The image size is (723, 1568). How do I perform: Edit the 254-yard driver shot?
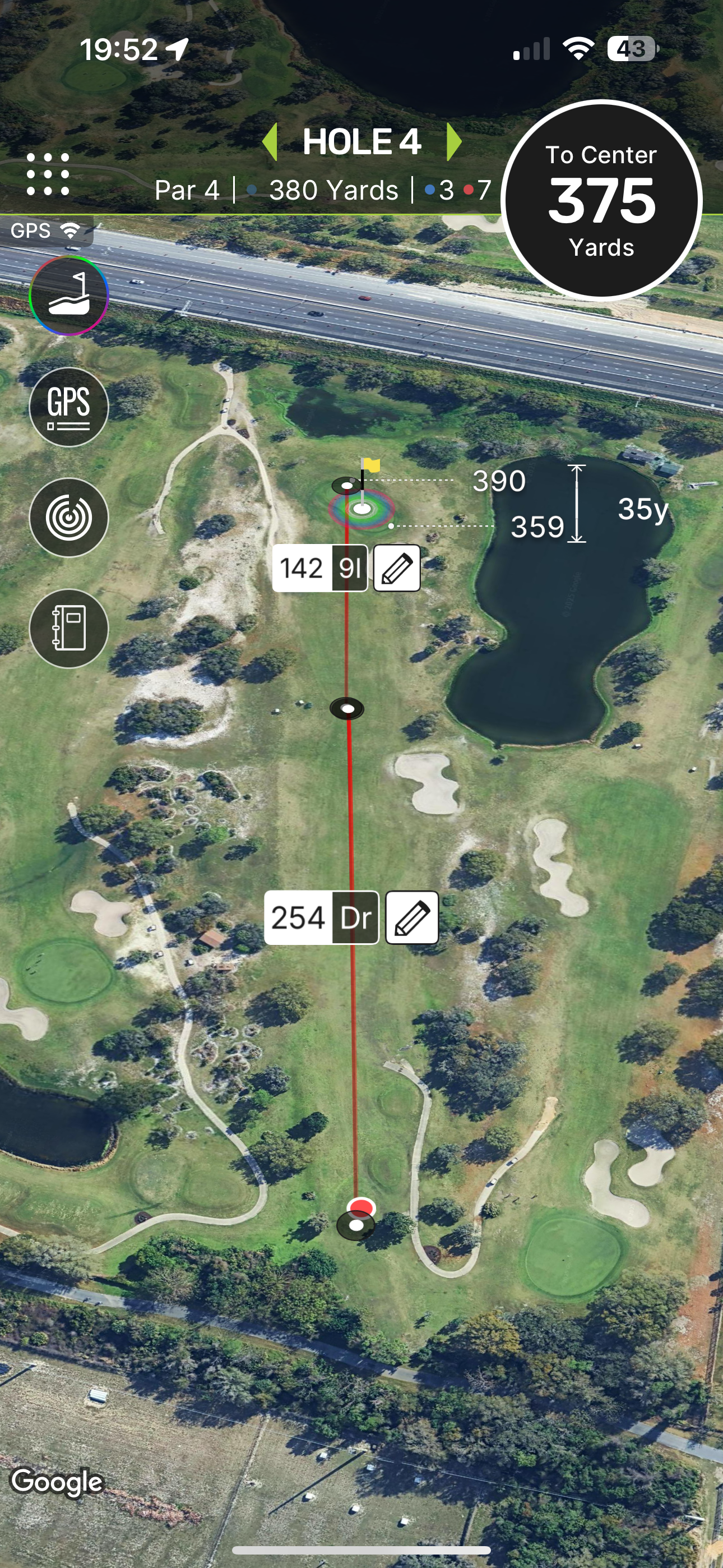click(x=412, y=918)
